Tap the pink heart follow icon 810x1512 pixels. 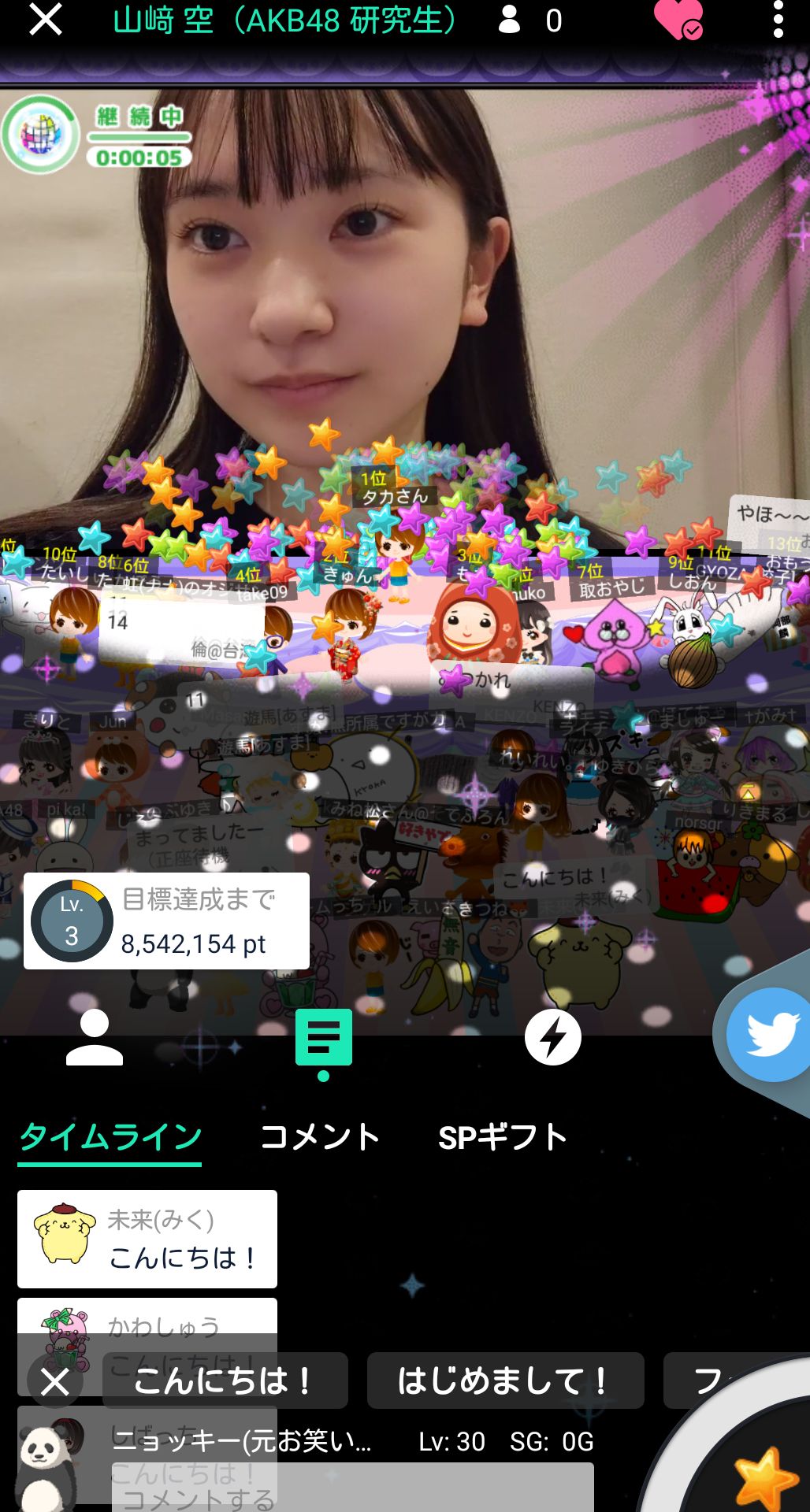(x=678, y=20)
